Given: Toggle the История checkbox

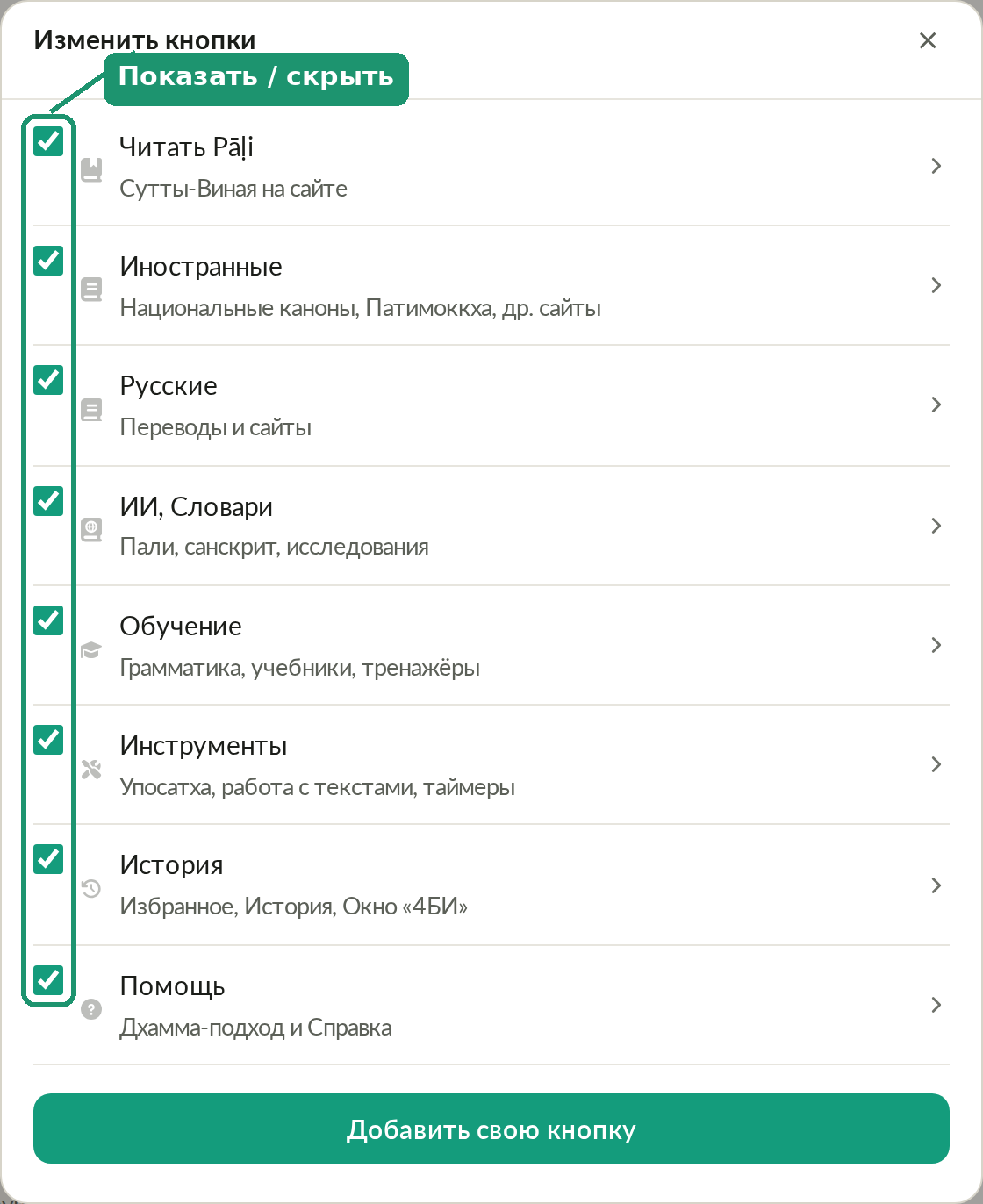Looking at the screenshot, I should tap(48, 859).
